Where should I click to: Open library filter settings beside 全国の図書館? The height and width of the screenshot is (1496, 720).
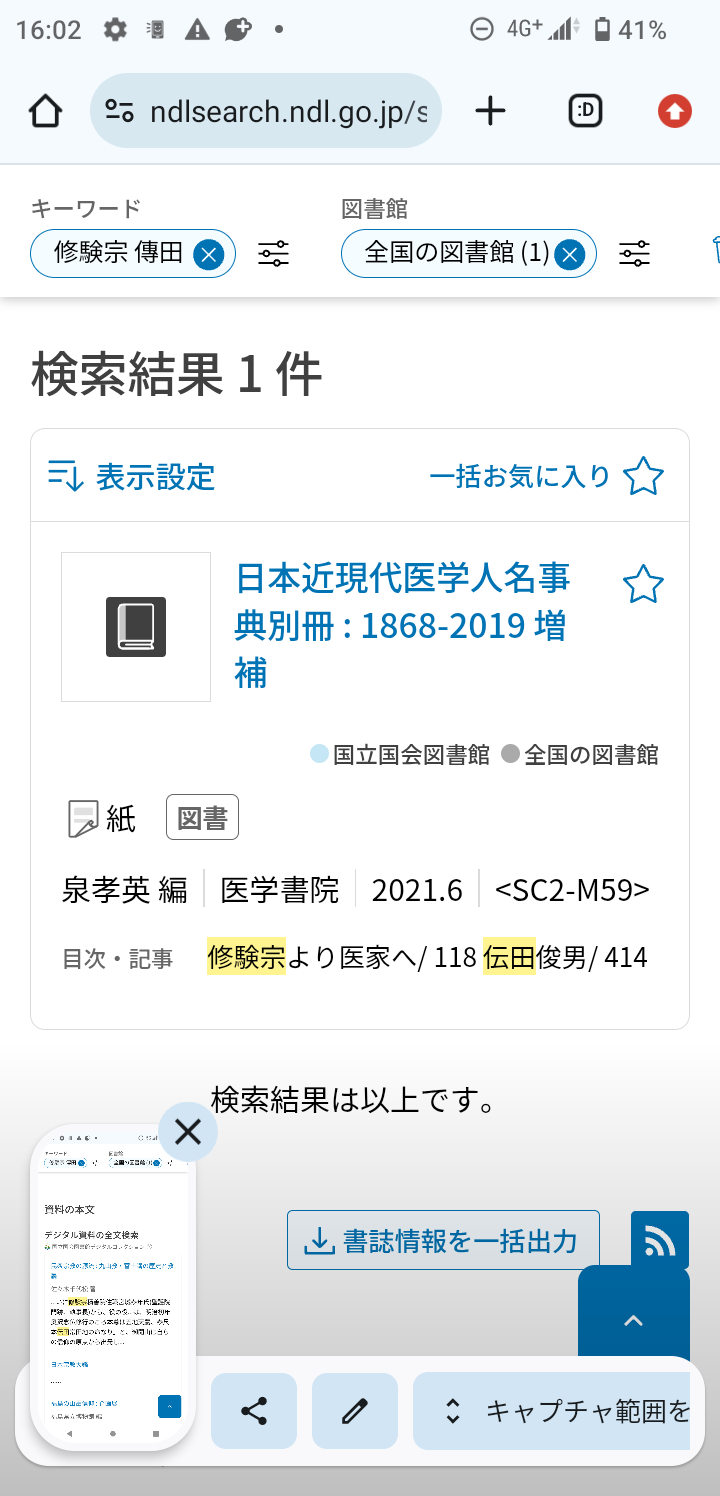pyautogui.click(x=634, y=254)
